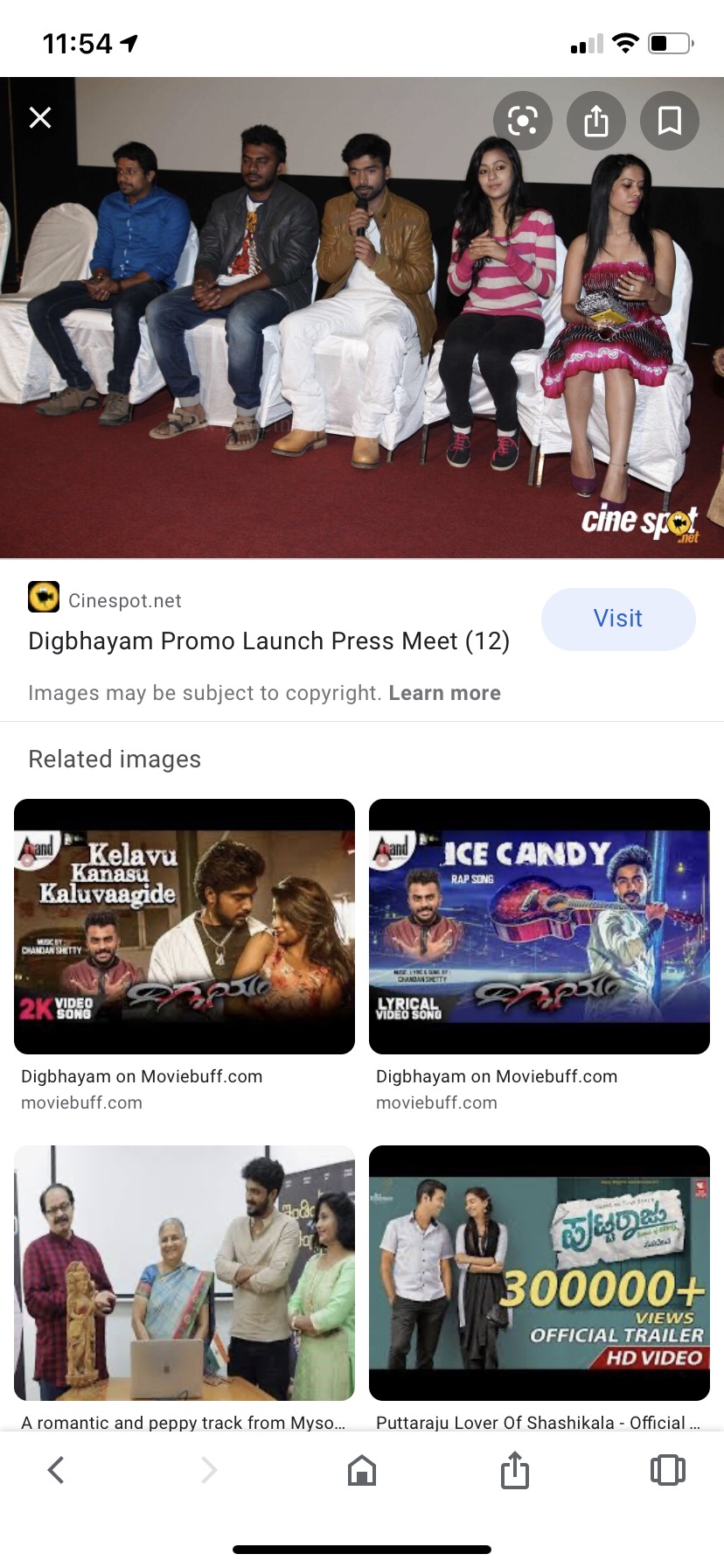Open the Kelavu Kanasu Kaluvaagide related image
The width and height of the screenshot is (724, 1568).
(184, 927)
